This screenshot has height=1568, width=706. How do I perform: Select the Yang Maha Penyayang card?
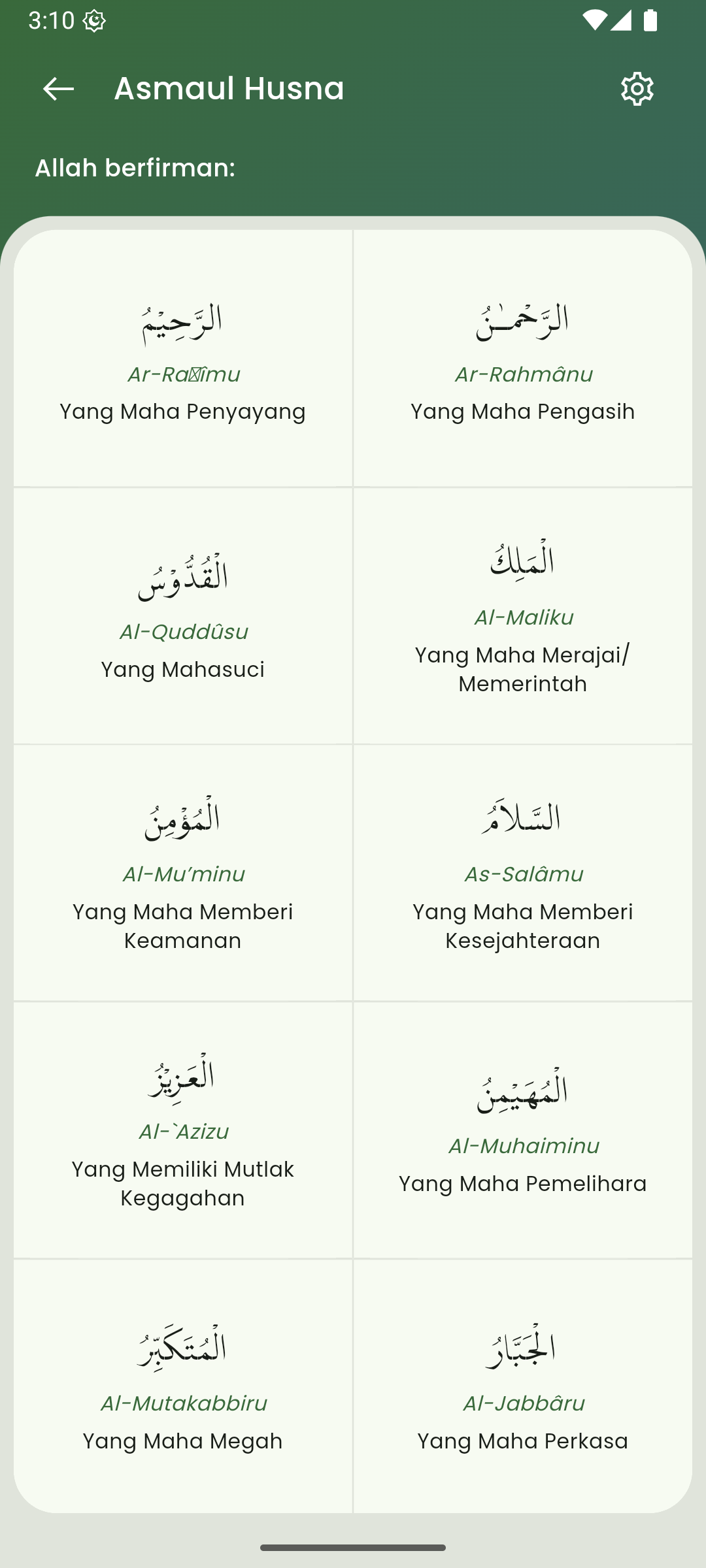(x=183, y=358)
